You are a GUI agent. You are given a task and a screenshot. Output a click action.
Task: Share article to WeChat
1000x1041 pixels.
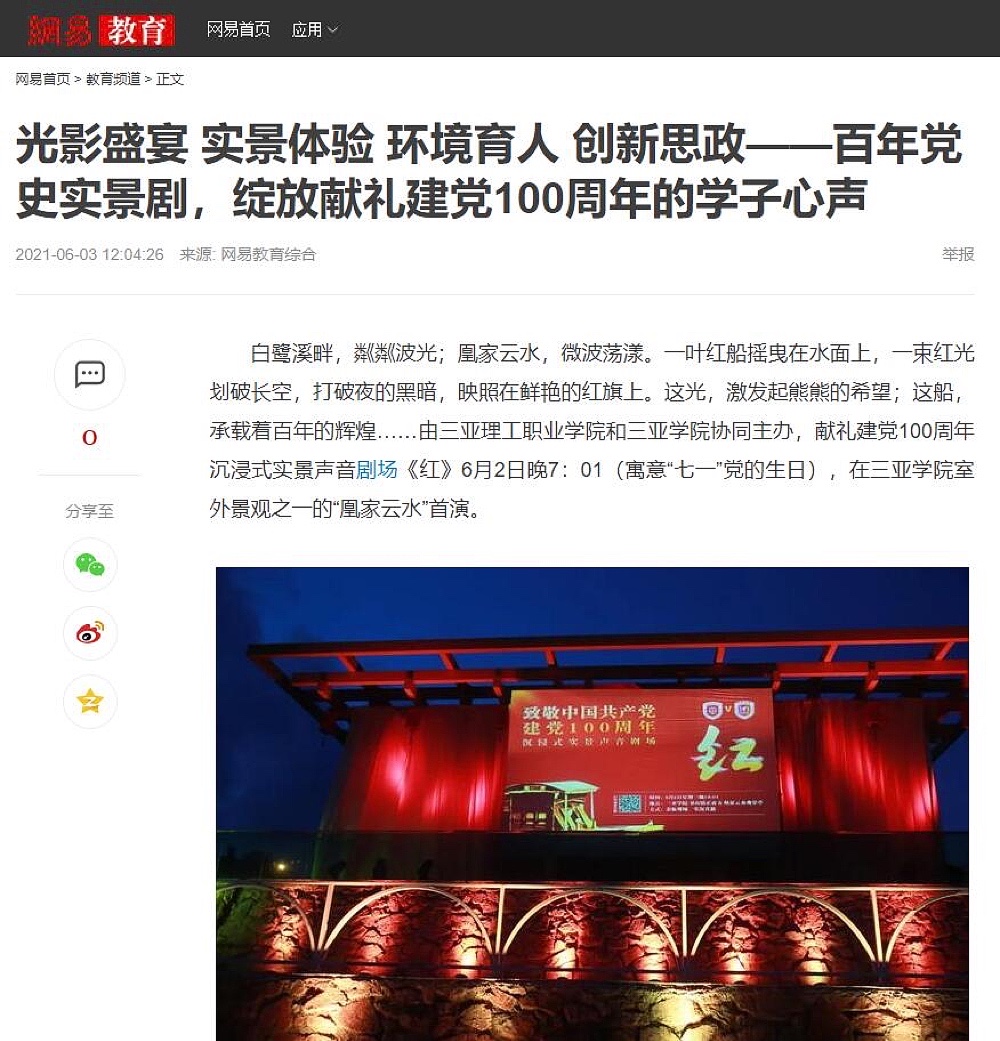click(90, 565)
